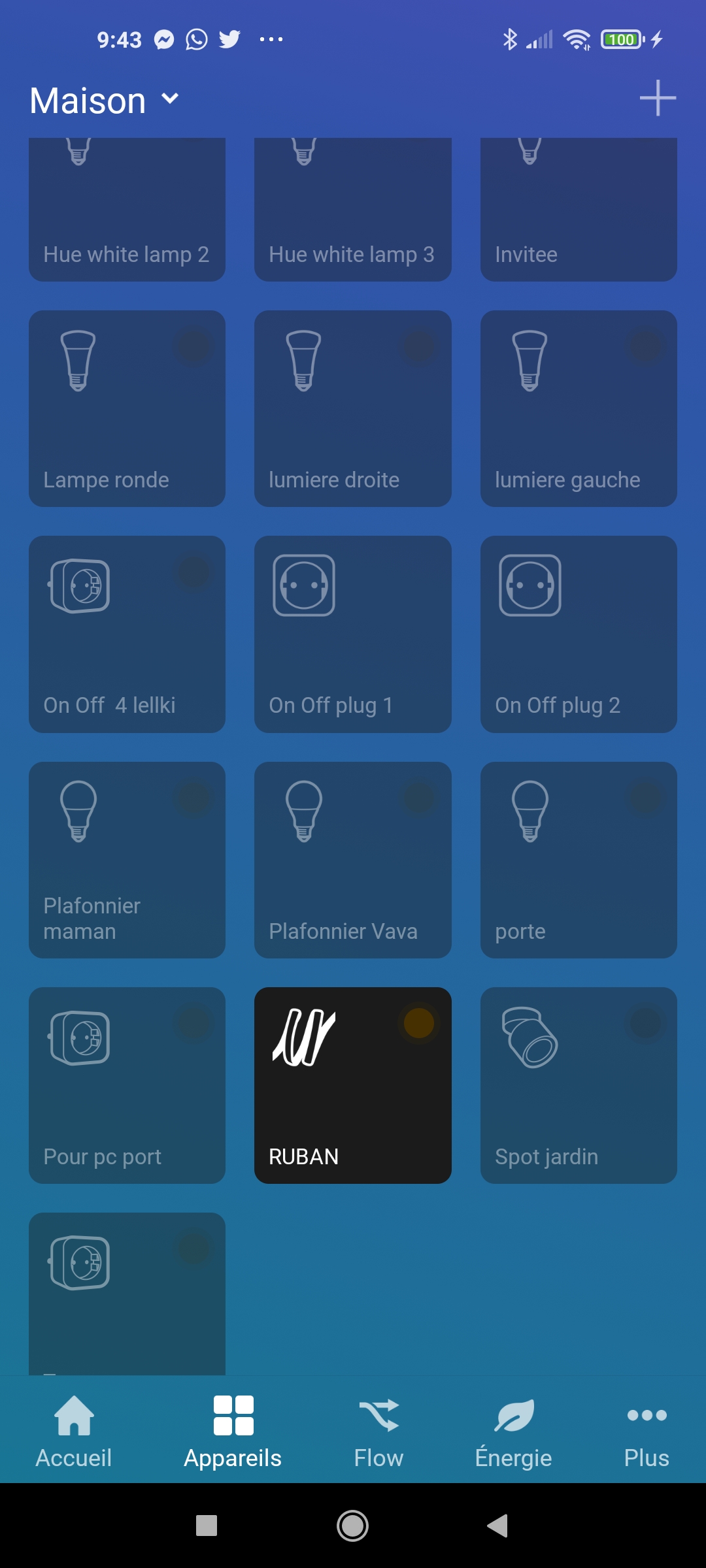
Task: Toggle the Plafonnier maman light
Action: [127, 860]
